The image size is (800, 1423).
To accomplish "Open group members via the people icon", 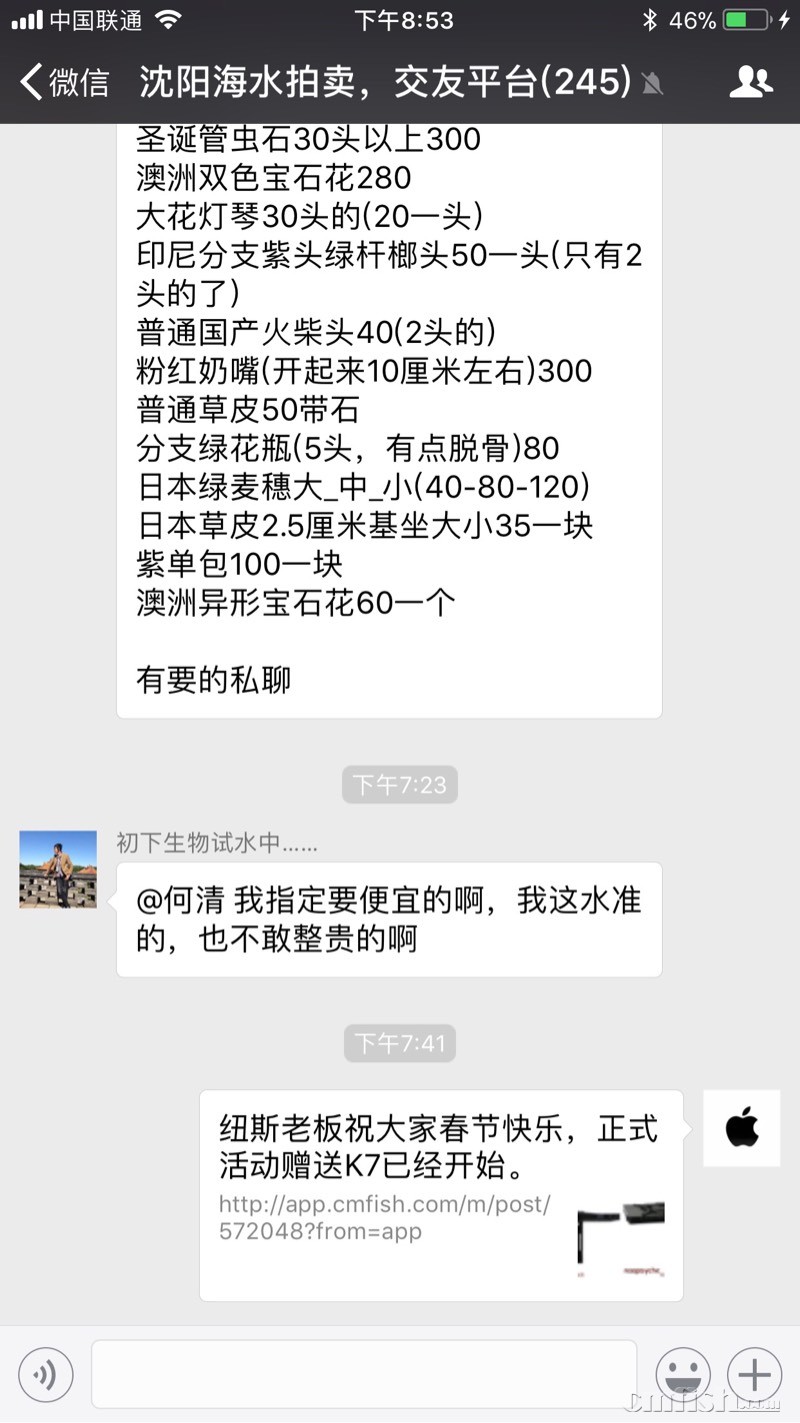I will pos(752,82).
